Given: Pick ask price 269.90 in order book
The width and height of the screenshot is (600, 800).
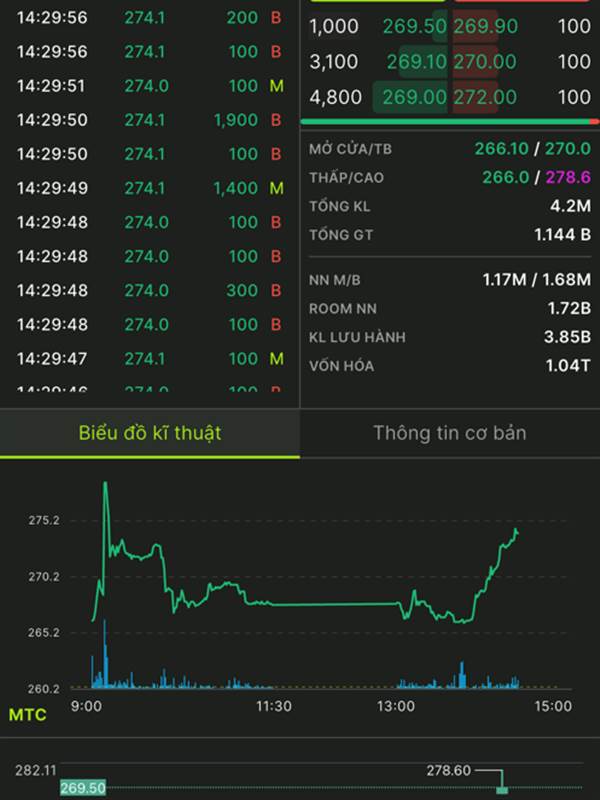Looking at the screenshot, I should pos(486,26).
